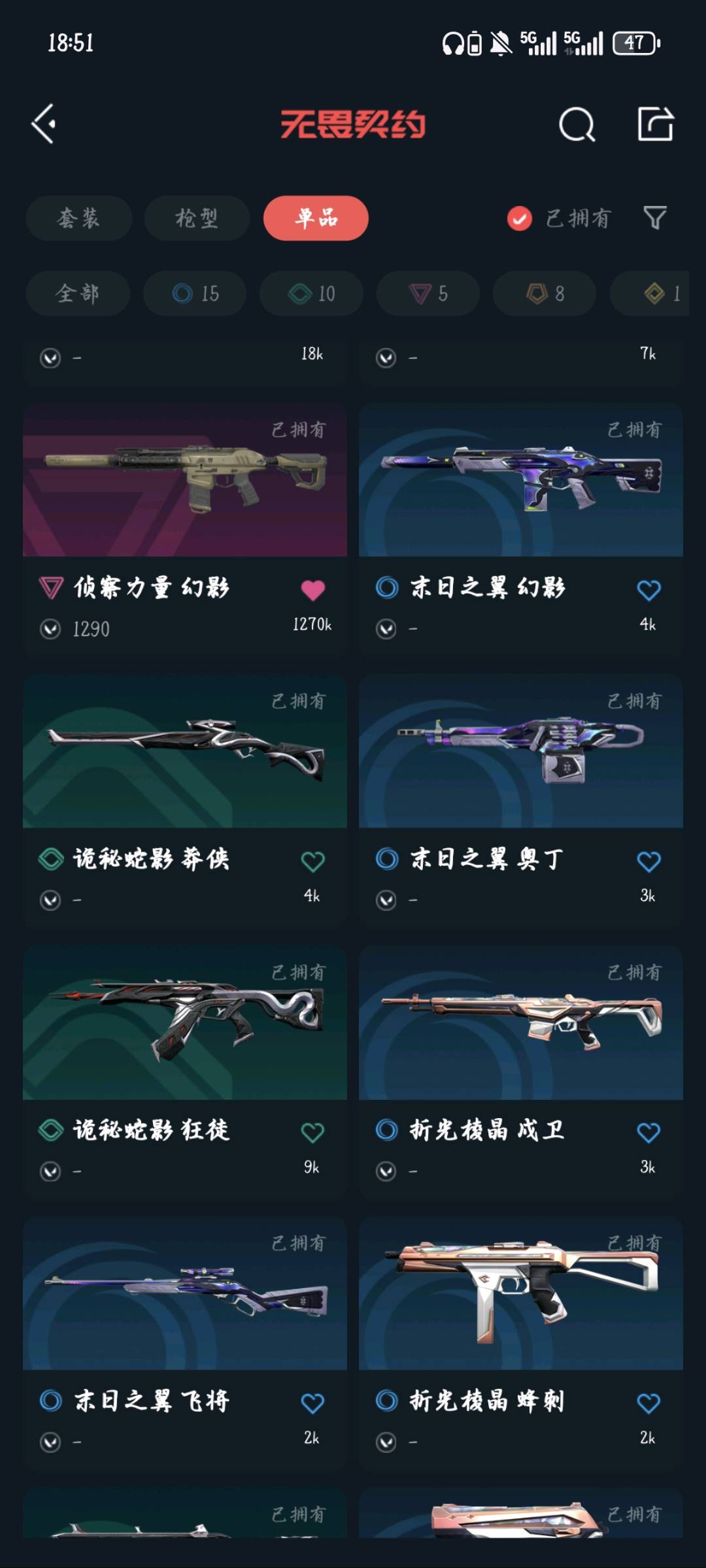Like the 末日之翼 幻影 skin
Screen dimensions: 706x1568
pyautogui.click(x=648, y=590)
